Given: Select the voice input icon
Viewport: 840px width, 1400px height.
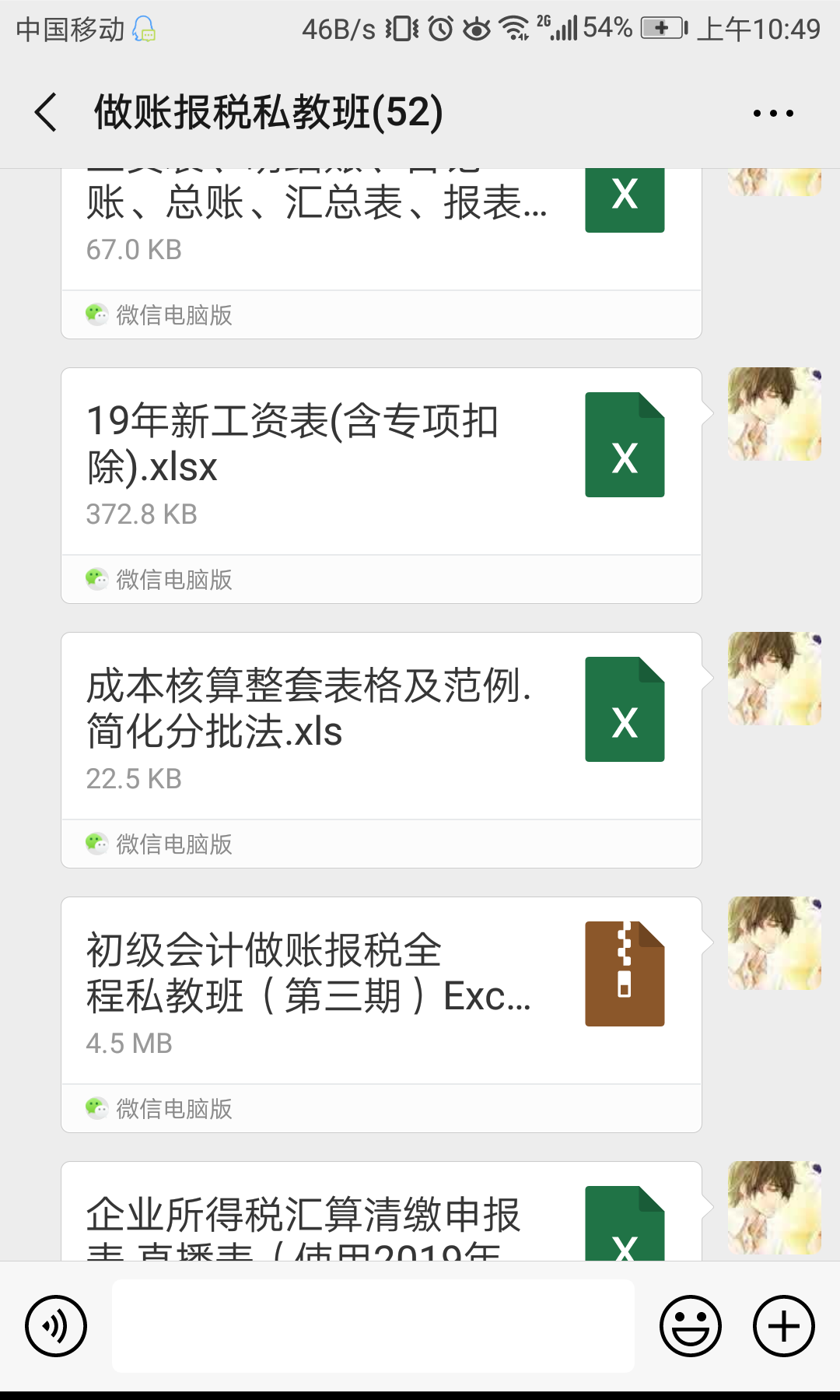Looking at the screenshot, I should pos(55,1325).
